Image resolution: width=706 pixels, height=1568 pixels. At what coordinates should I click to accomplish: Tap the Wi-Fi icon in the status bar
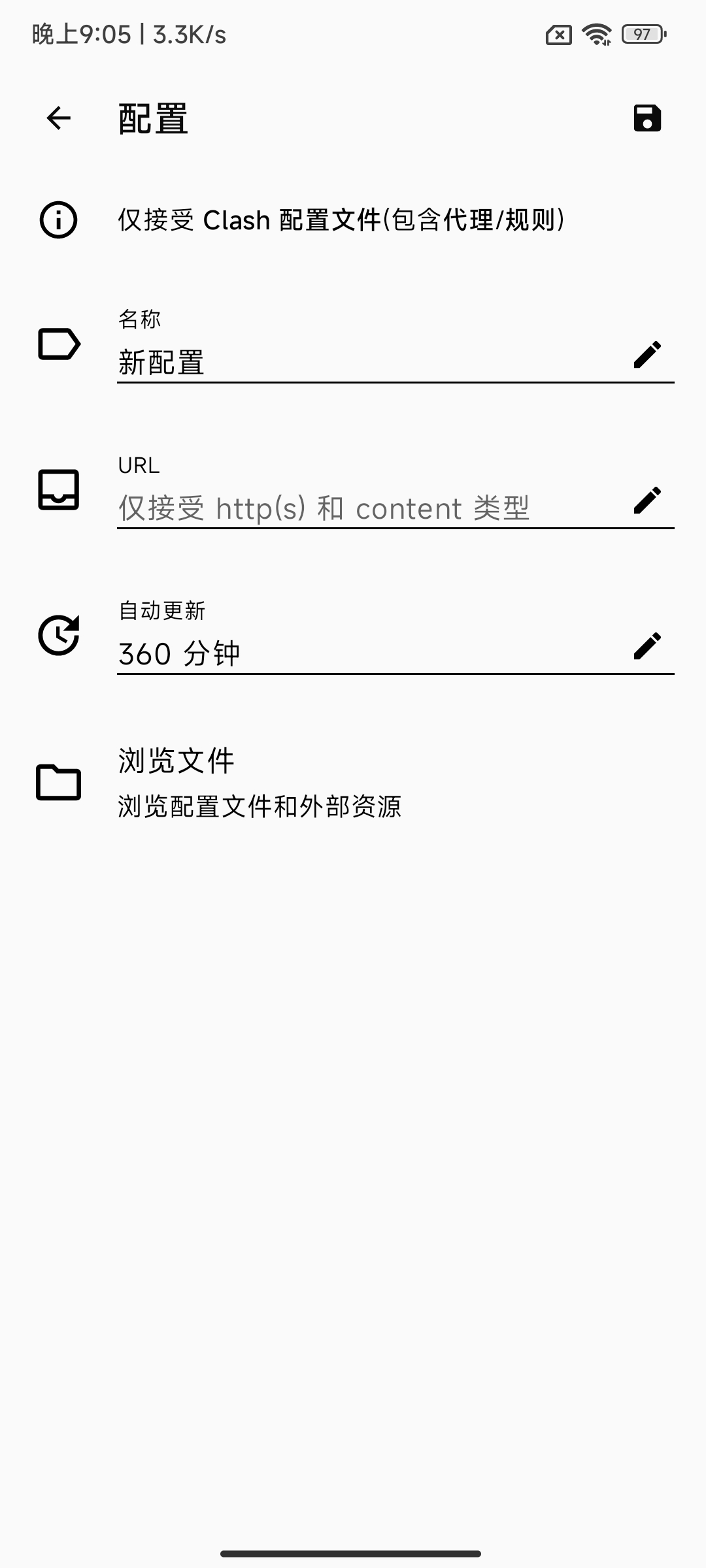click(595, 35)
